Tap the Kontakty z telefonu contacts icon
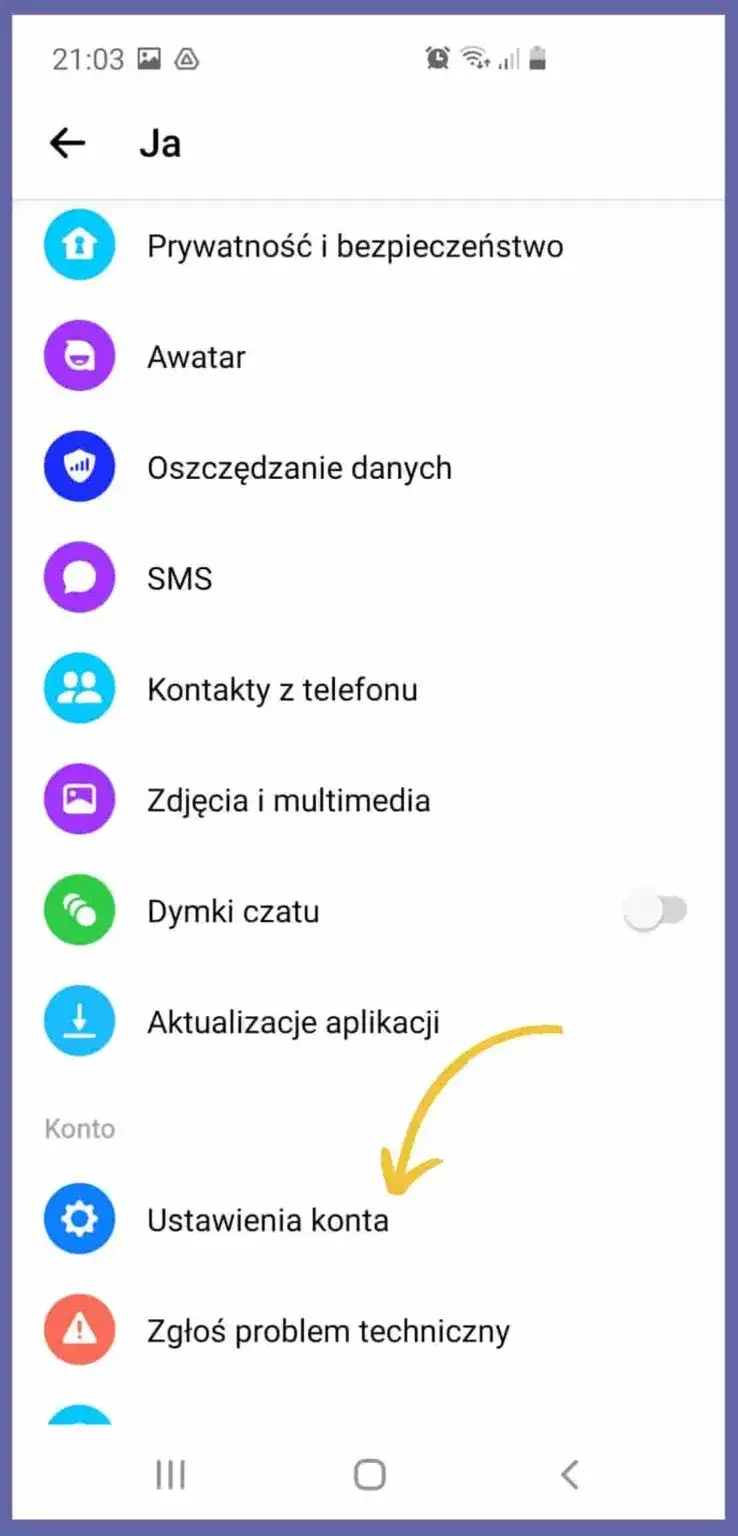738x1536 pixels. [79, 688]
